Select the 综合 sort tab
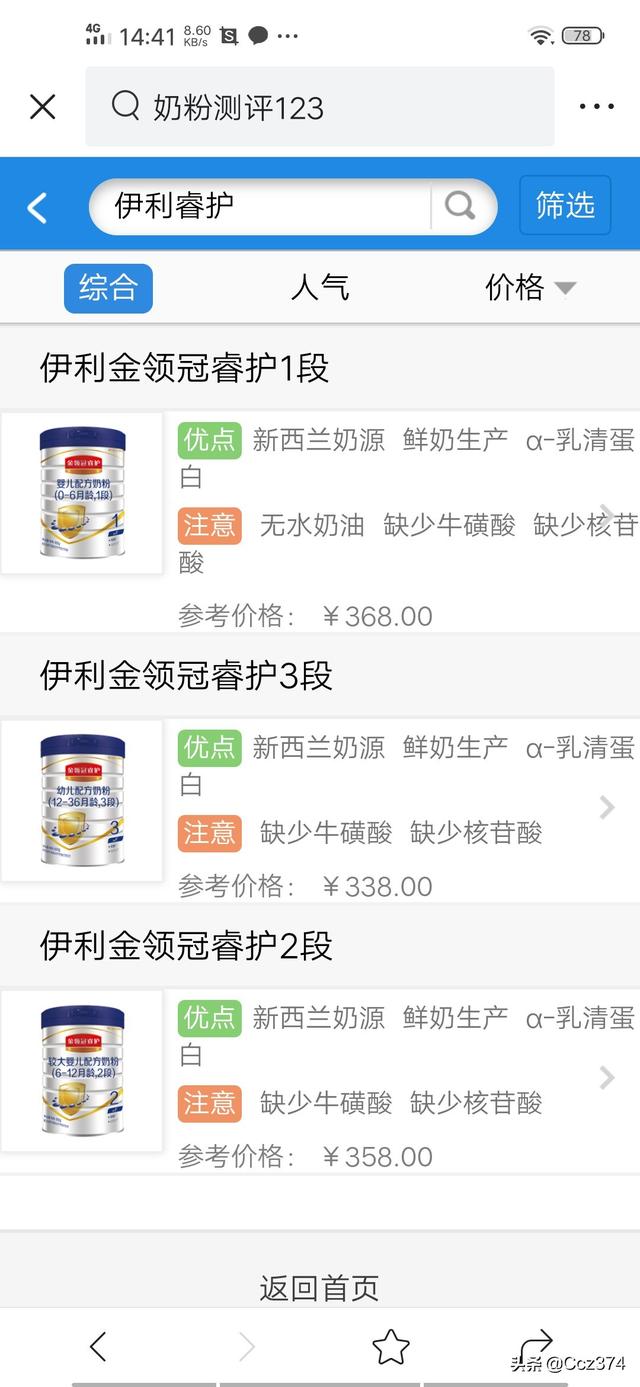640x1387 pixels. tap(108, 288)
